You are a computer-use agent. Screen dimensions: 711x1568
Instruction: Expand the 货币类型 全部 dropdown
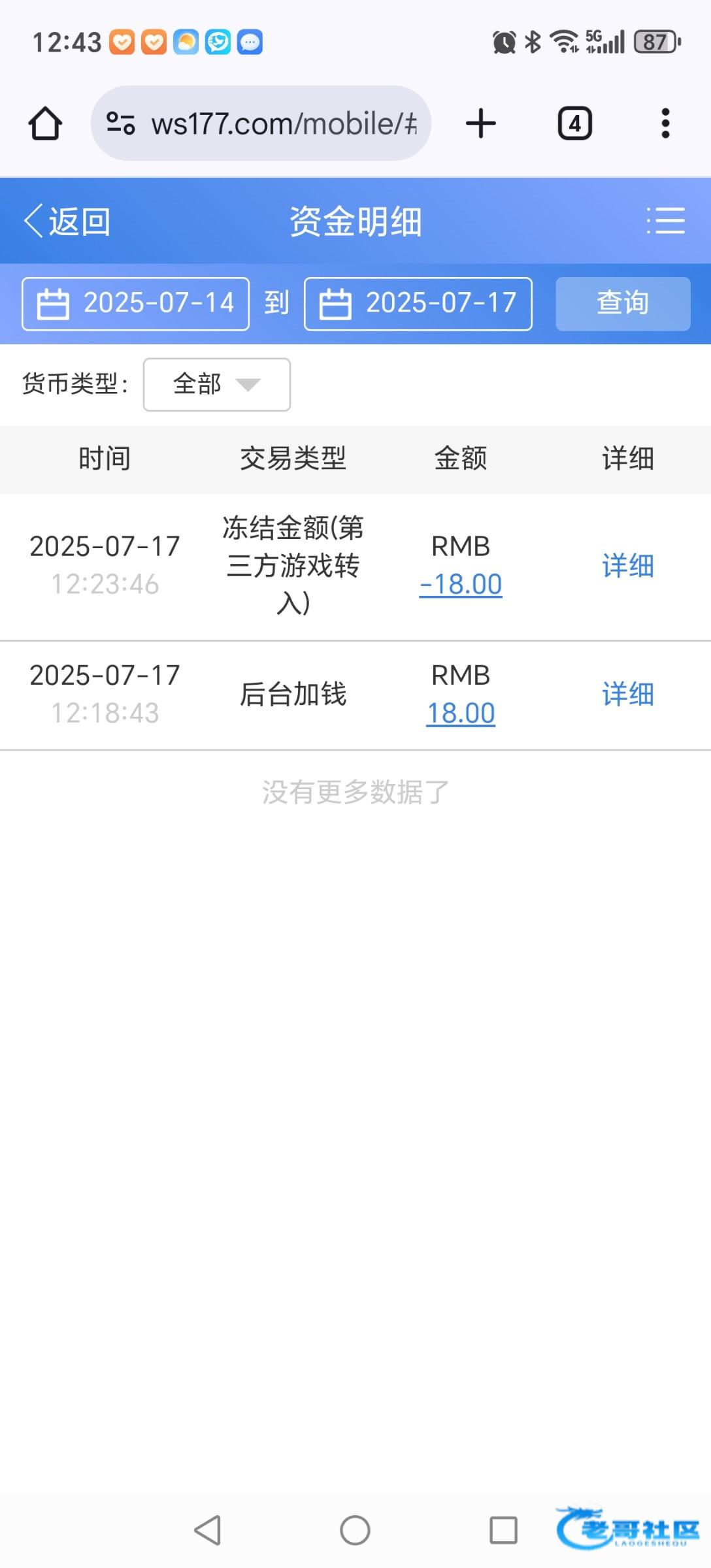click(x=217, y=384)
